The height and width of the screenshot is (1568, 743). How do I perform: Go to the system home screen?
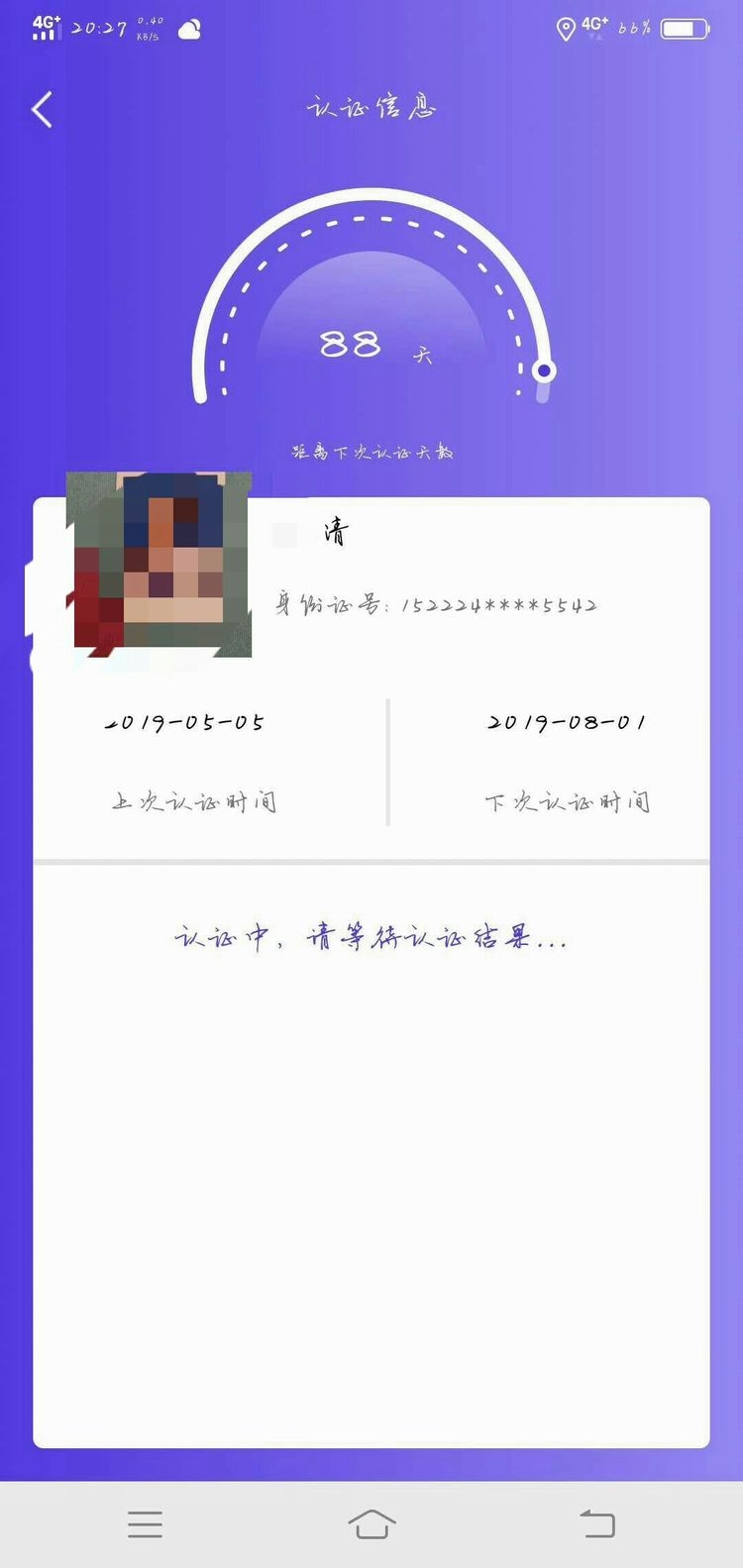point(371,1523)
